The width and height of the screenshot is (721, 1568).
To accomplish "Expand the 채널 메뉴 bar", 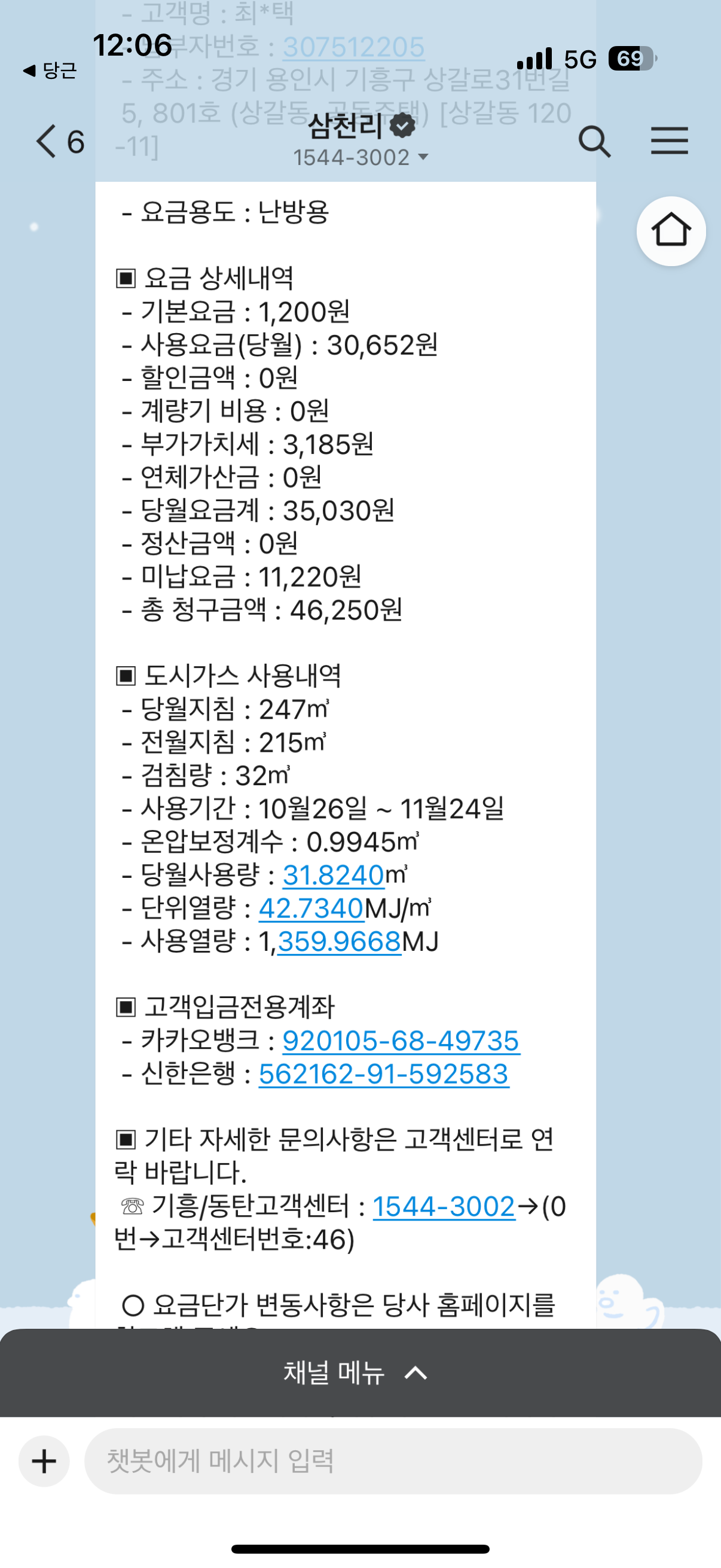I will [x=360, y=1372].
